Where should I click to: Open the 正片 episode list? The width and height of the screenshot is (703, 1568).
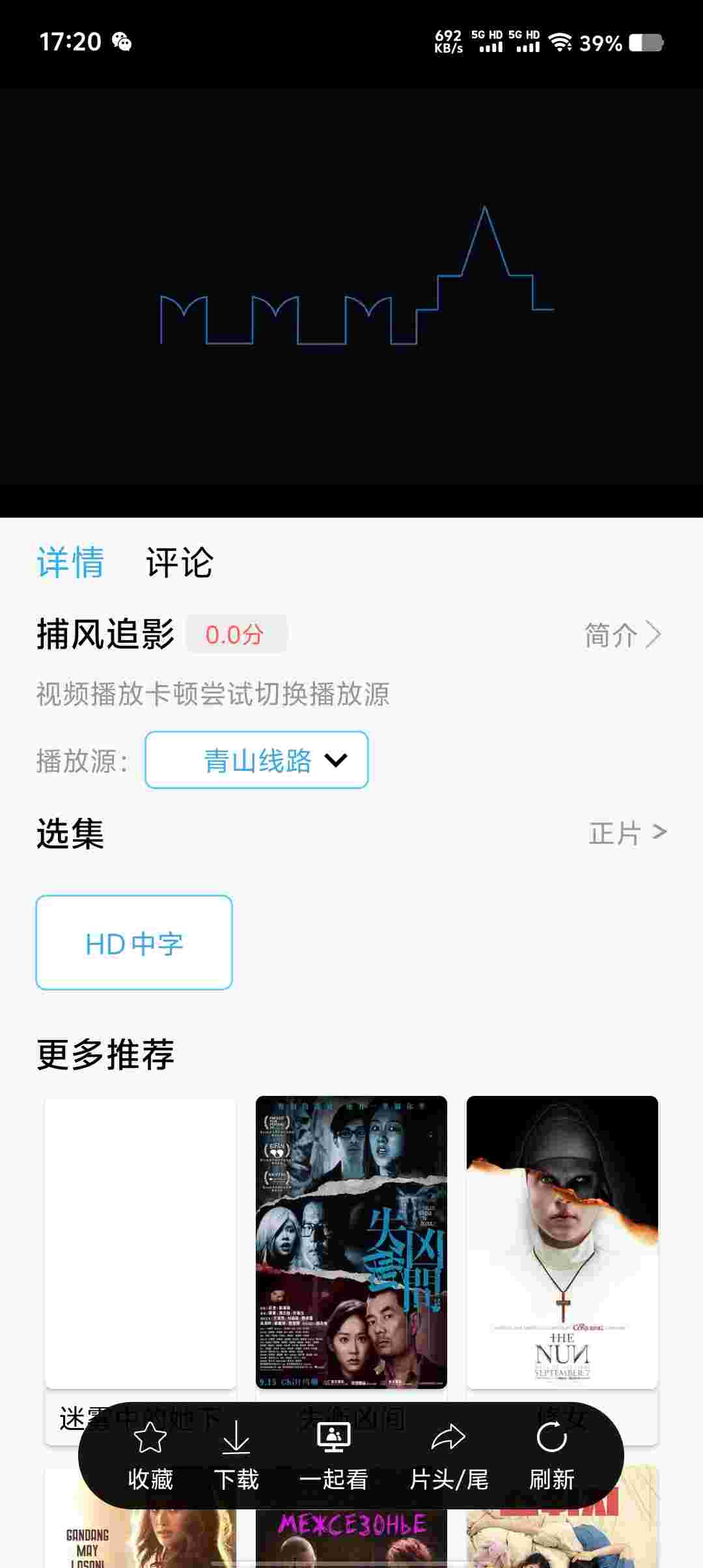(x=627, y=833)
